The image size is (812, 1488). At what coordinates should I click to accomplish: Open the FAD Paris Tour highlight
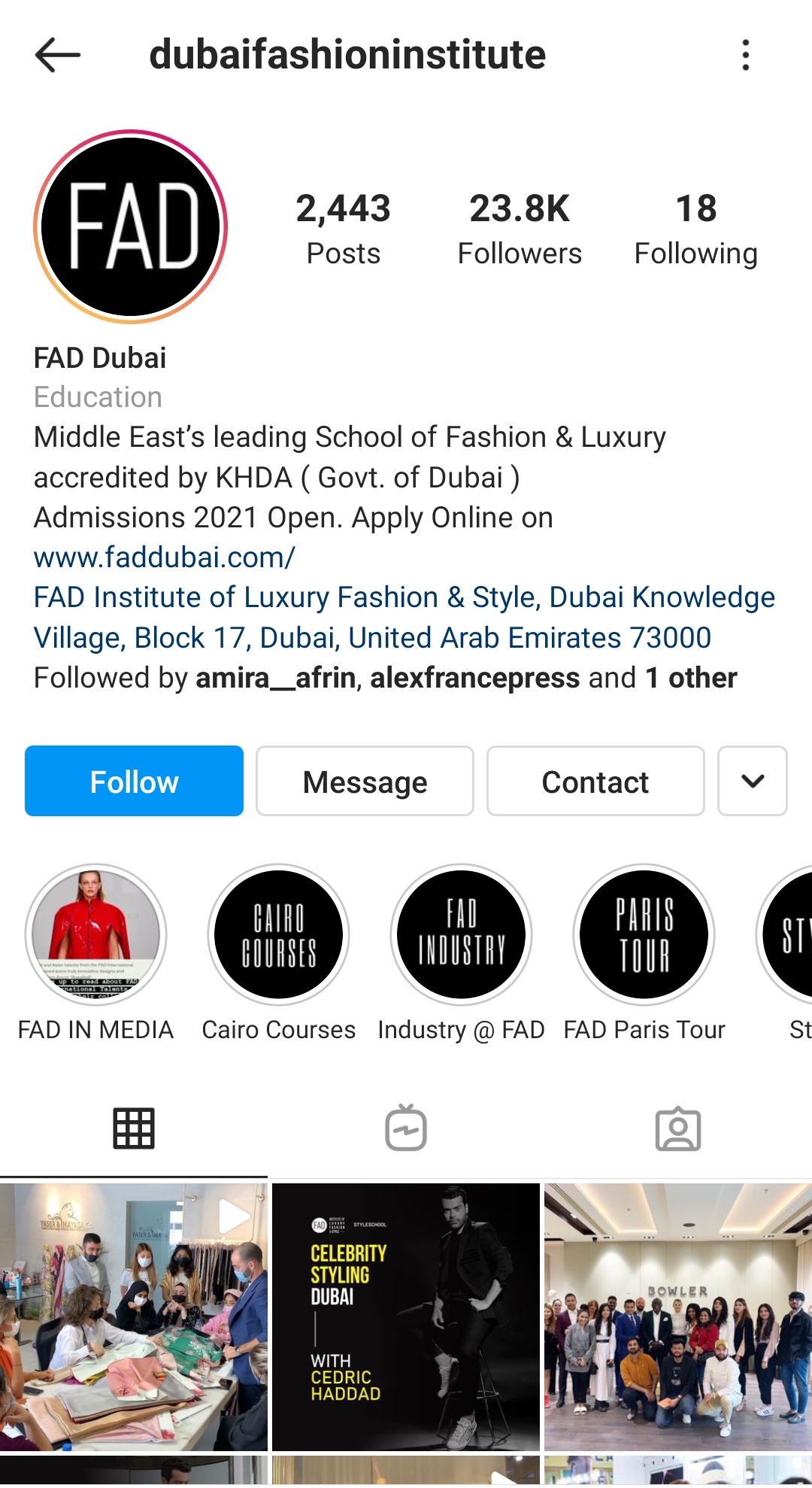[644, 934]
